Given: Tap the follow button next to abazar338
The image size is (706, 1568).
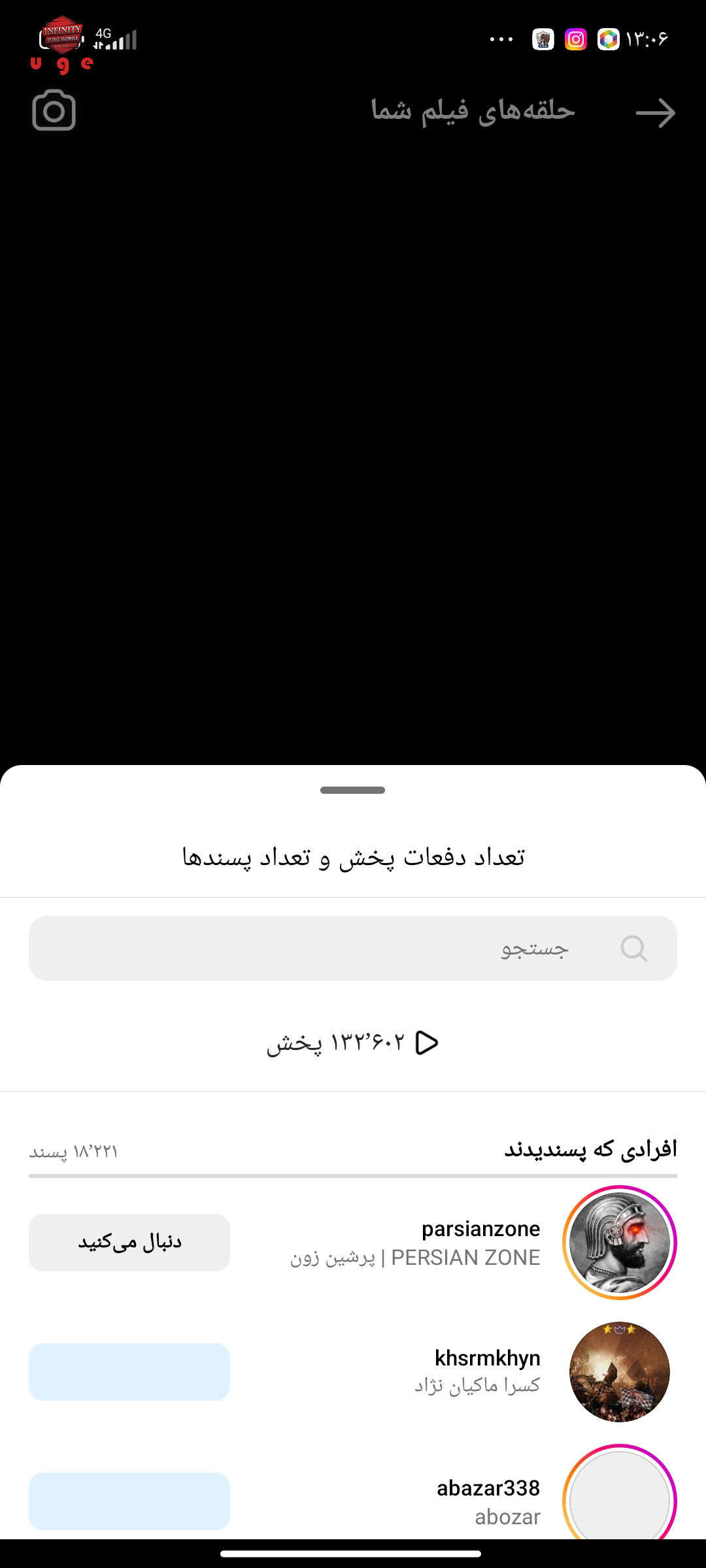Looking at the screenshot, I should (129, 1501).
